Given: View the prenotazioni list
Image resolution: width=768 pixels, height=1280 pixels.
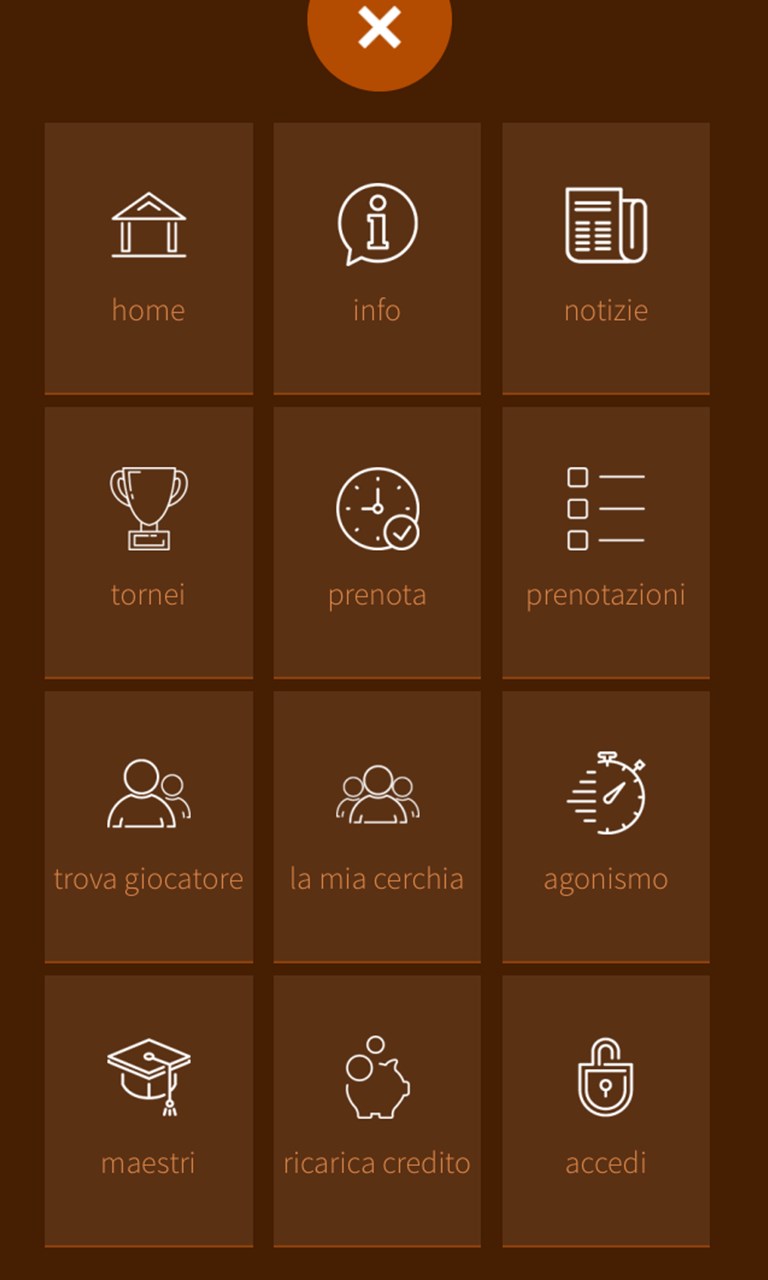Looking at the screenshot, I should coord(606,542).
